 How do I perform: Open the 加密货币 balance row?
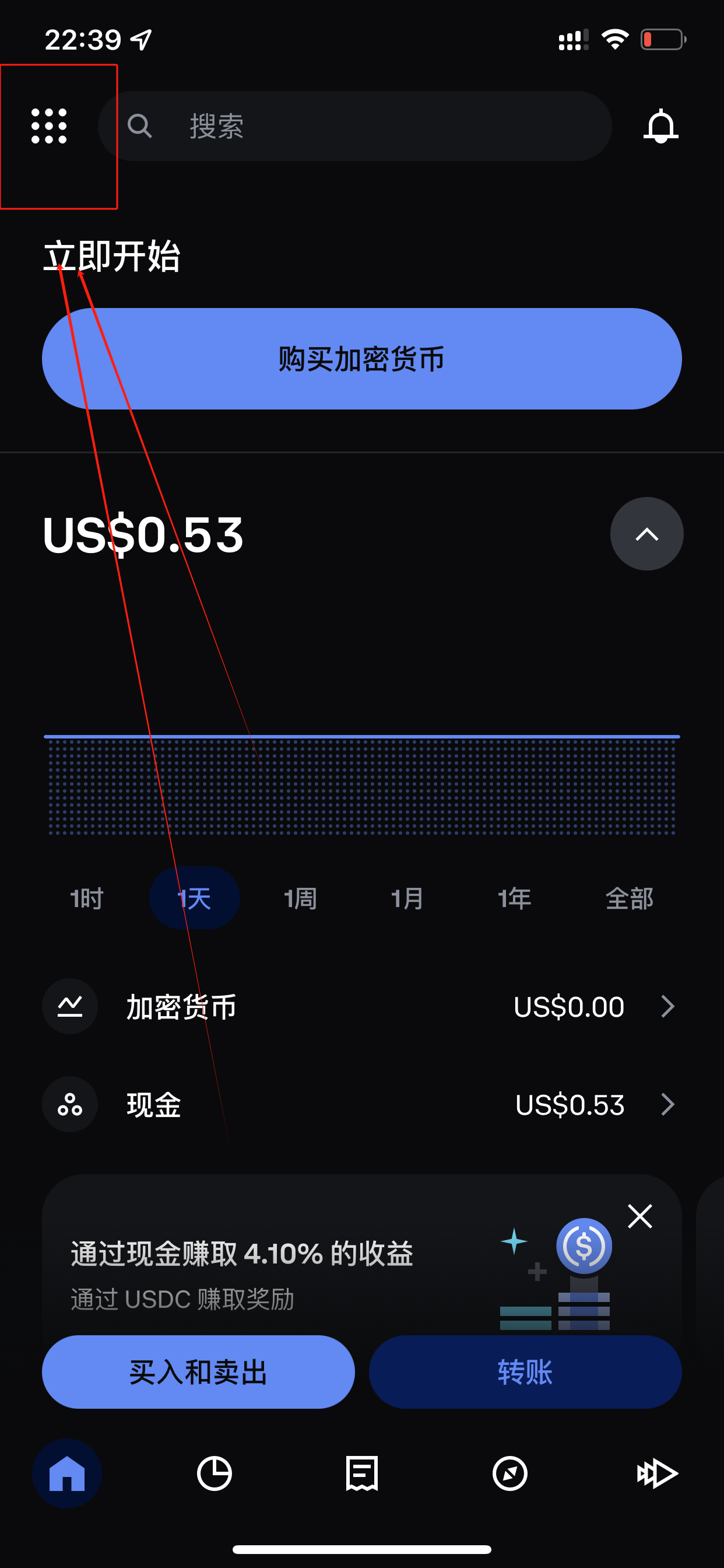(361, 1007)
